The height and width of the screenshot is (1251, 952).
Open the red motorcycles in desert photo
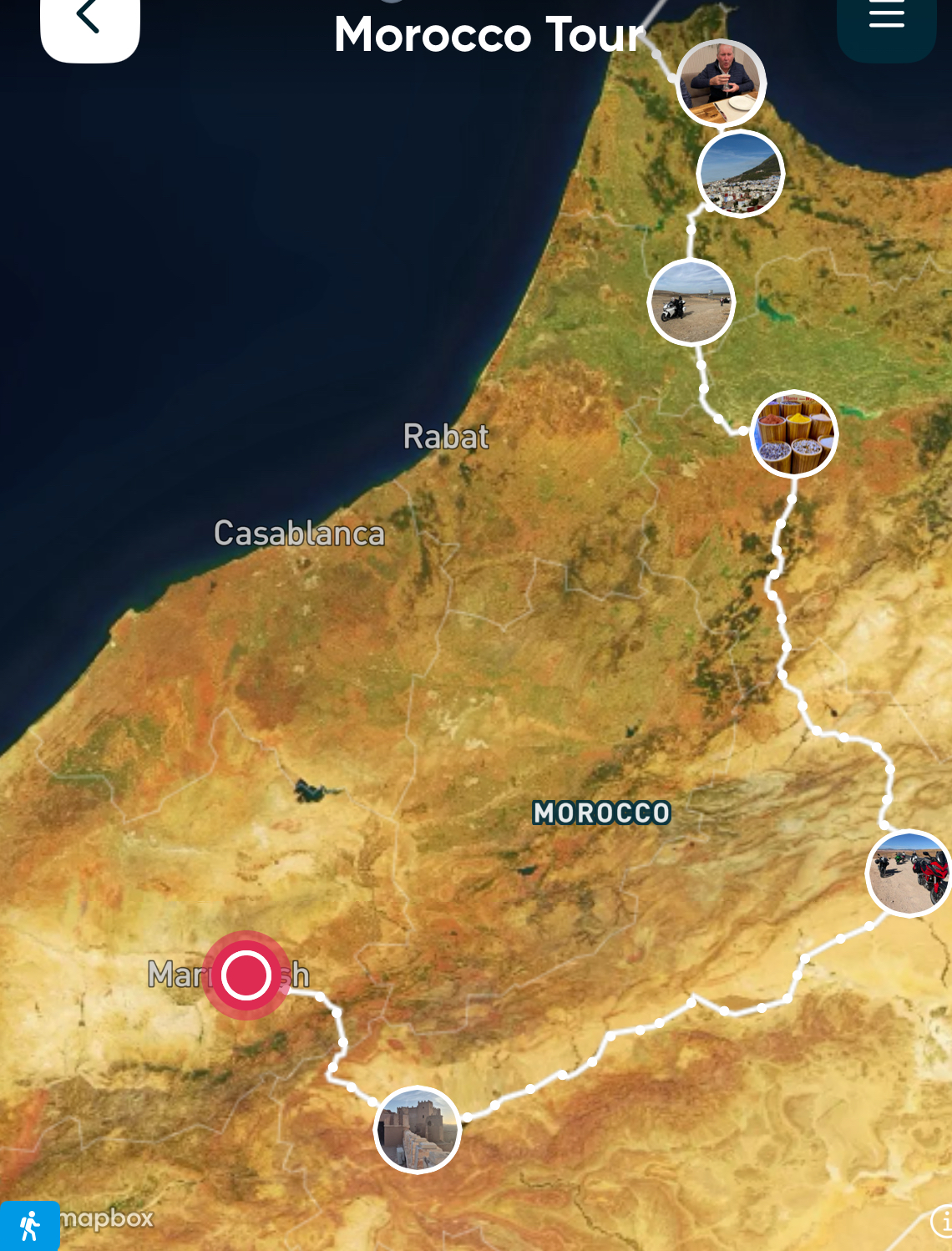pos(908,873)
